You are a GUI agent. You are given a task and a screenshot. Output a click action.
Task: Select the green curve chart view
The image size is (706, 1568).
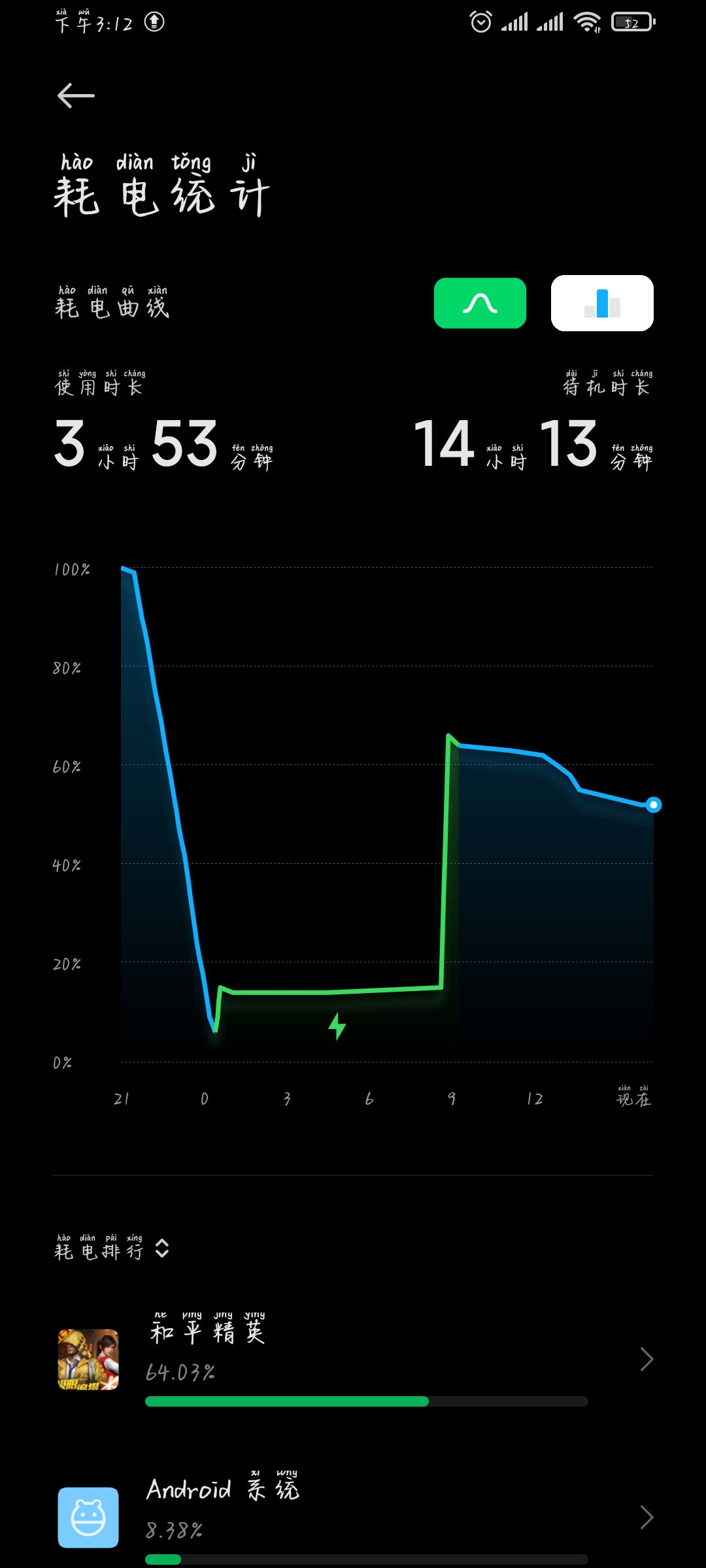coord(480,303)
